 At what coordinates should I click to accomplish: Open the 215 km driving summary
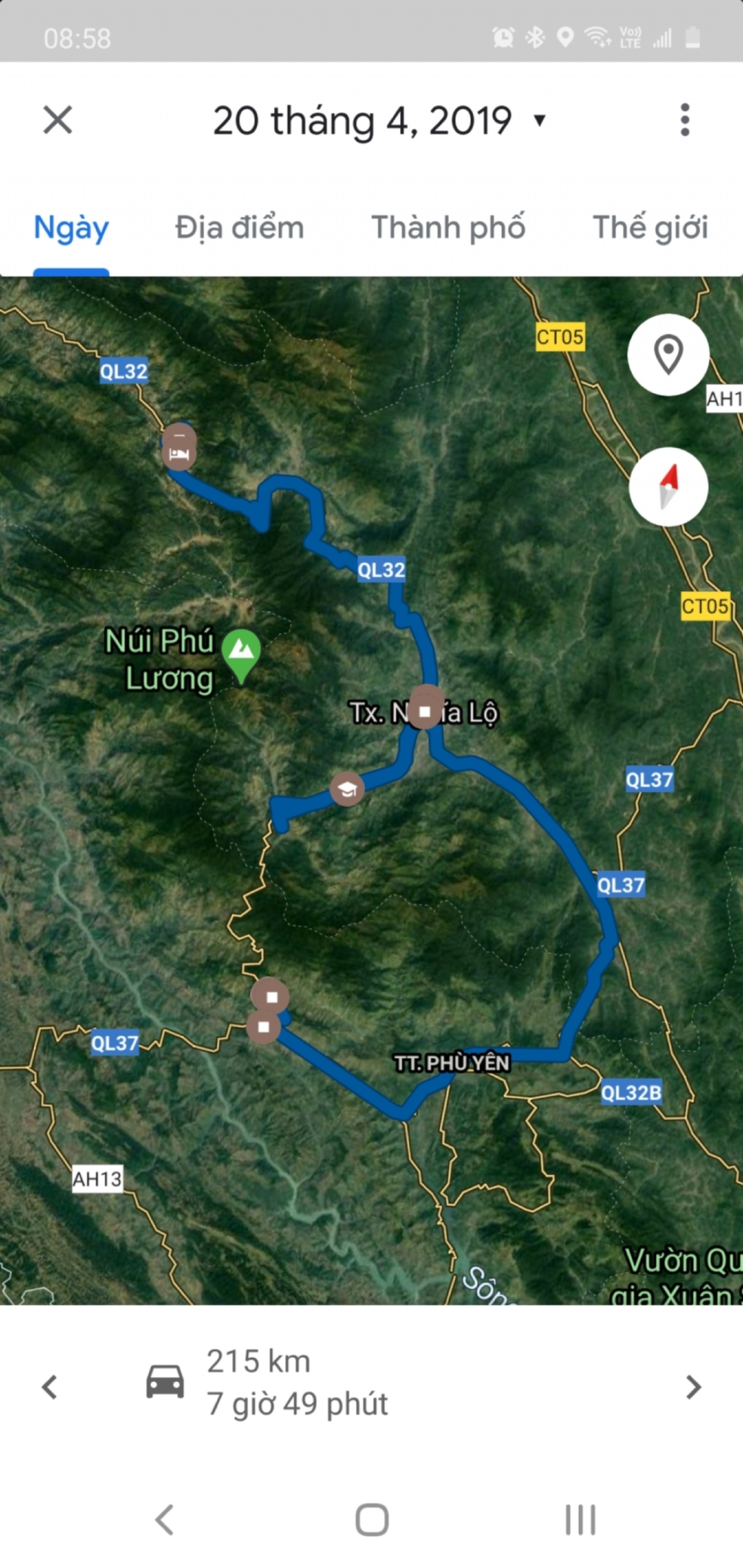267,1383
